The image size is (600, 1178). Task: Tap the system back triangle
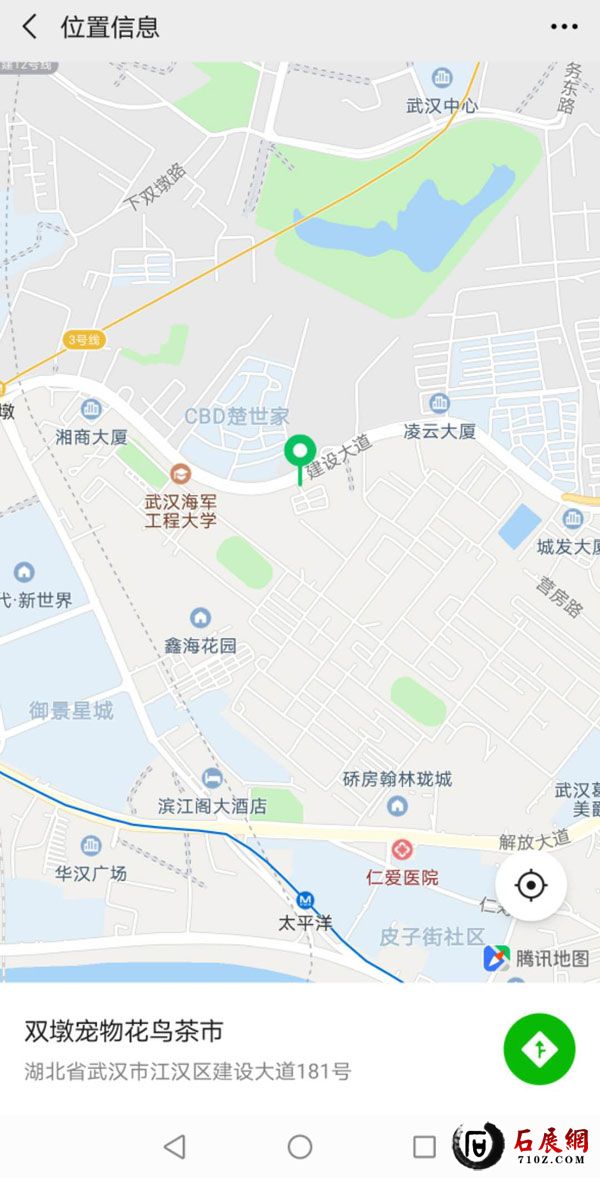point(175,1146)
